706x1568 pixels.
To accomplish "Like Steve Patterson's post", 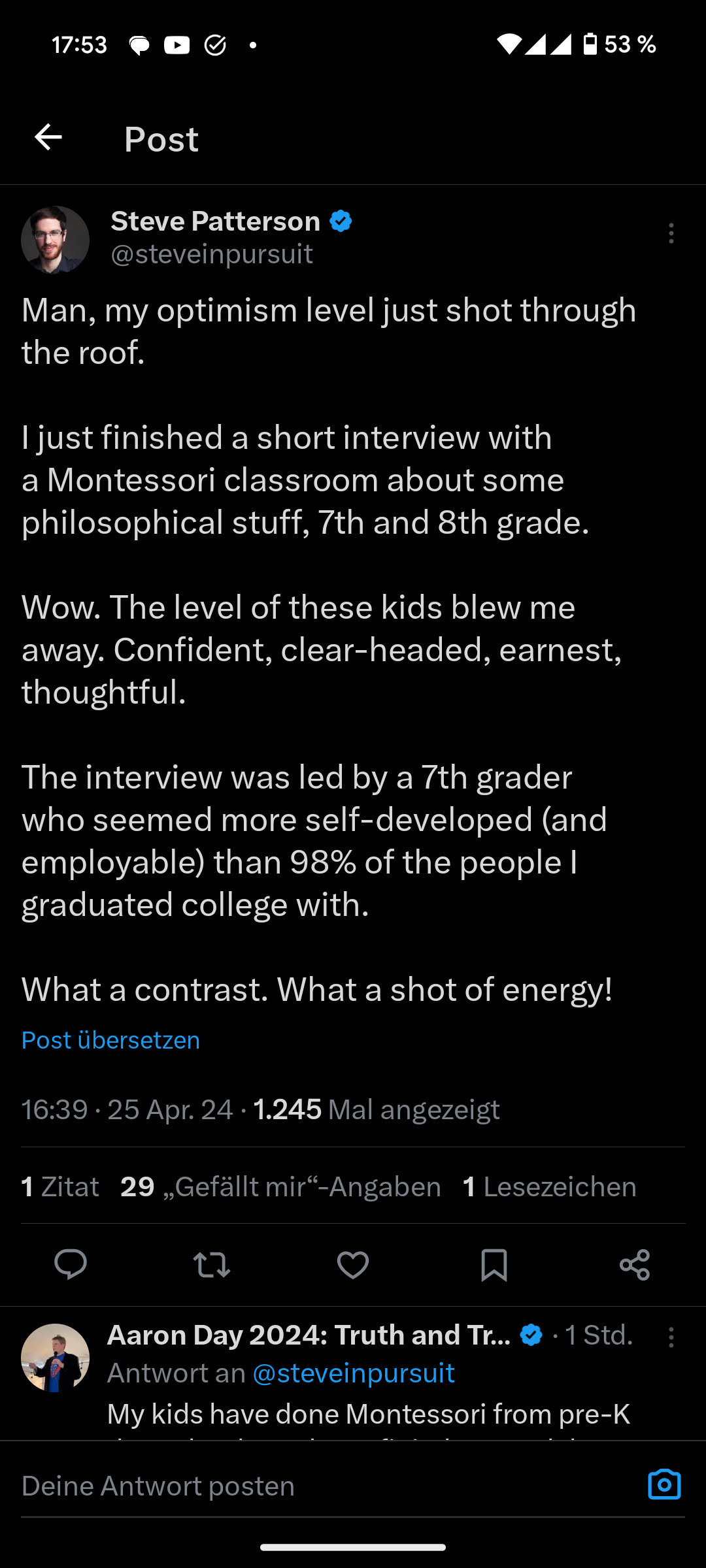I will [353, 1264].
